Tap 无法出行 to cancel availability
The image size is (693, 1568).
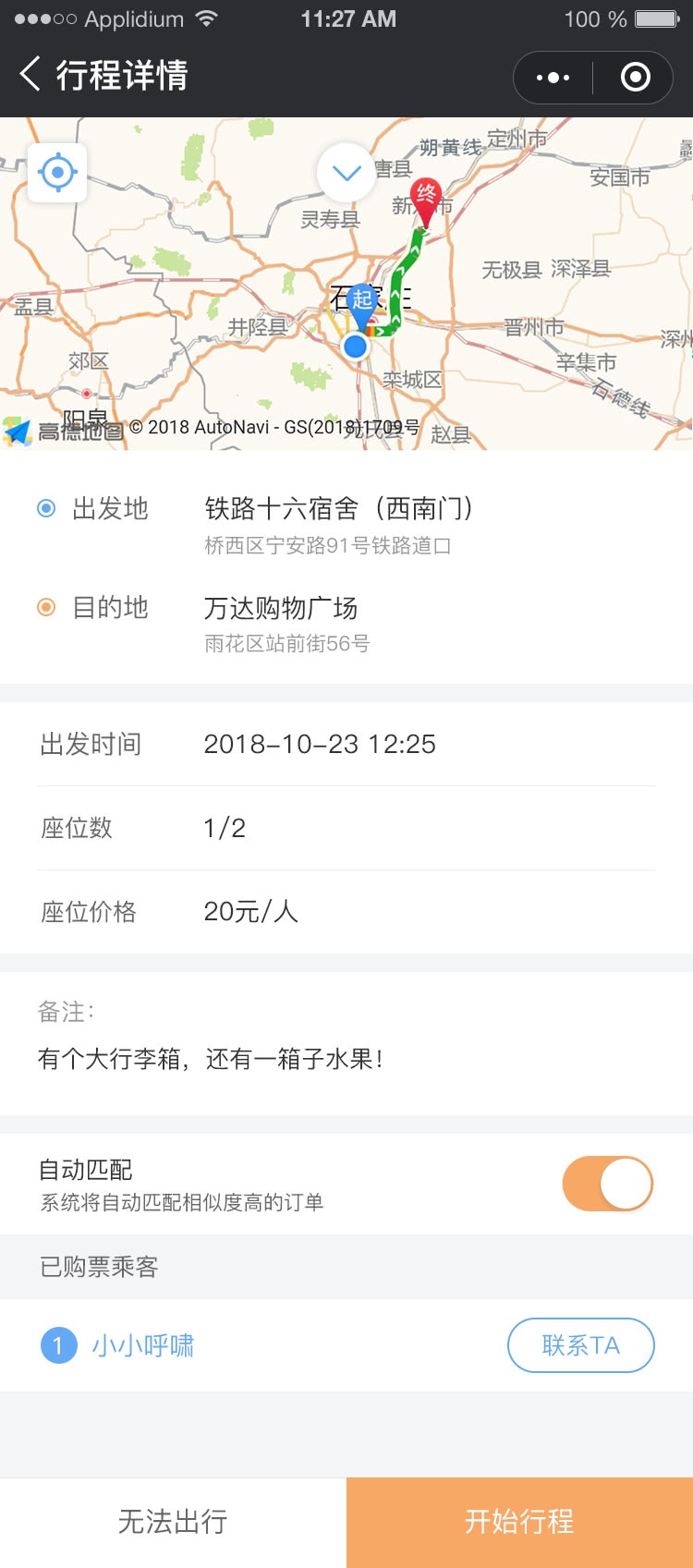click(173, 1522)
